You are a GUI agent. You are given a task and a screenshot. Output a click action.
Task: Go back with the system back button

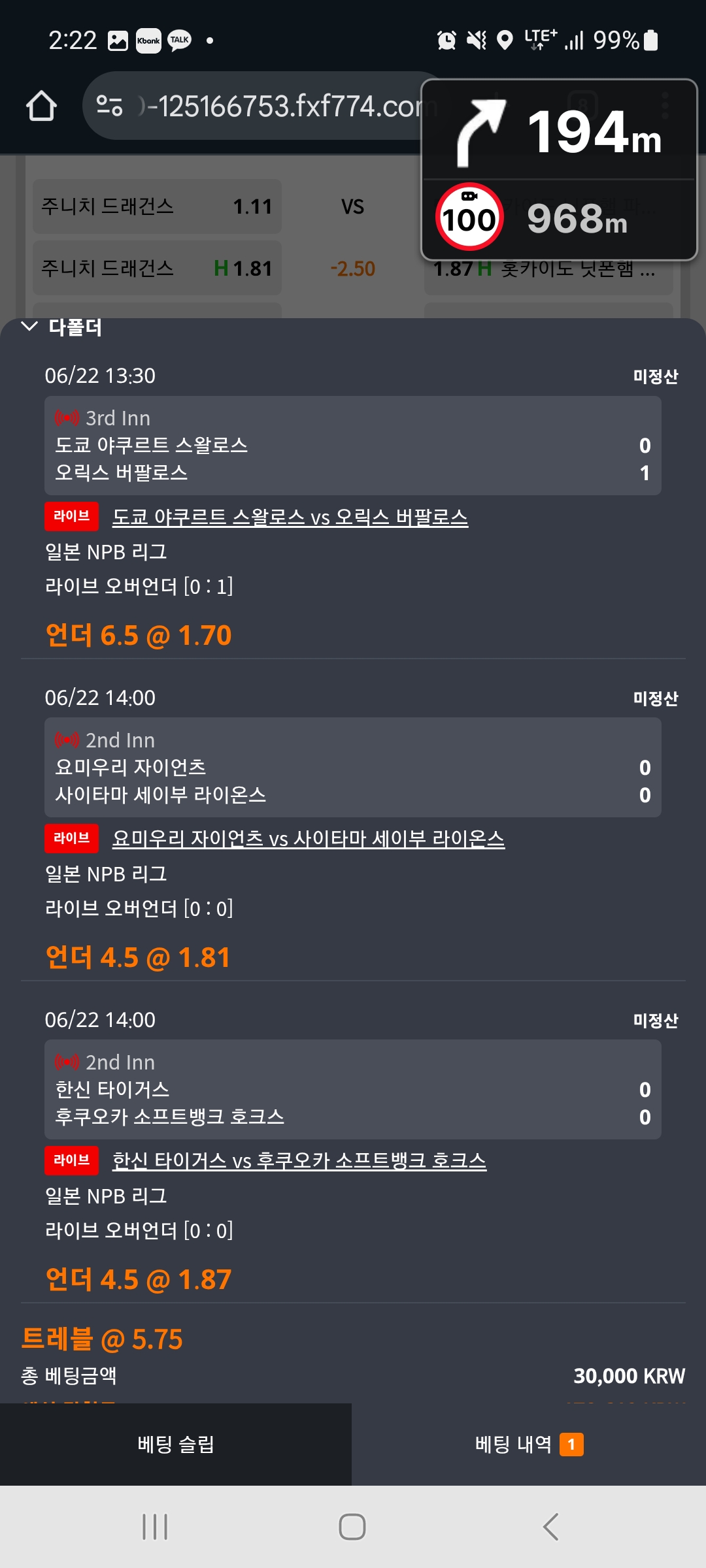click(x=550, y=1527)
